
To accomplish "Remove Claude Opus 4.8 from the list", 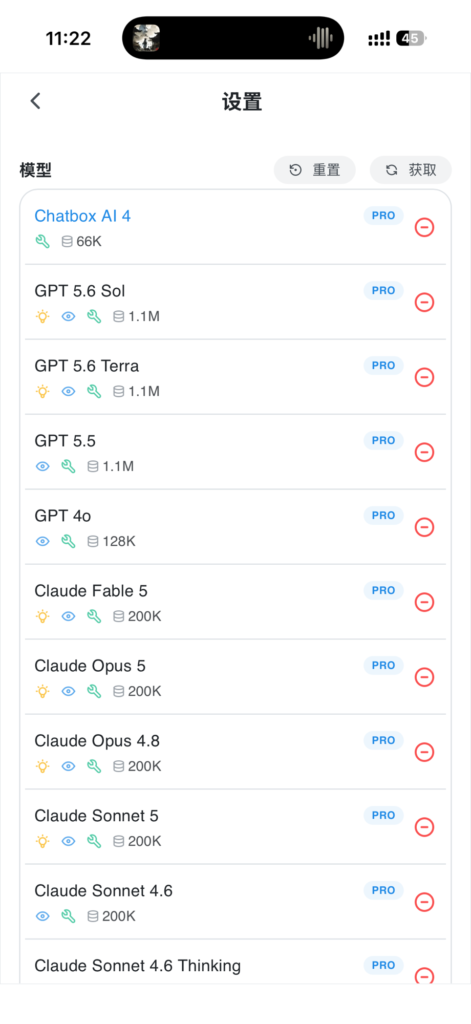I will pyautogui.click(x=425, y=752).
